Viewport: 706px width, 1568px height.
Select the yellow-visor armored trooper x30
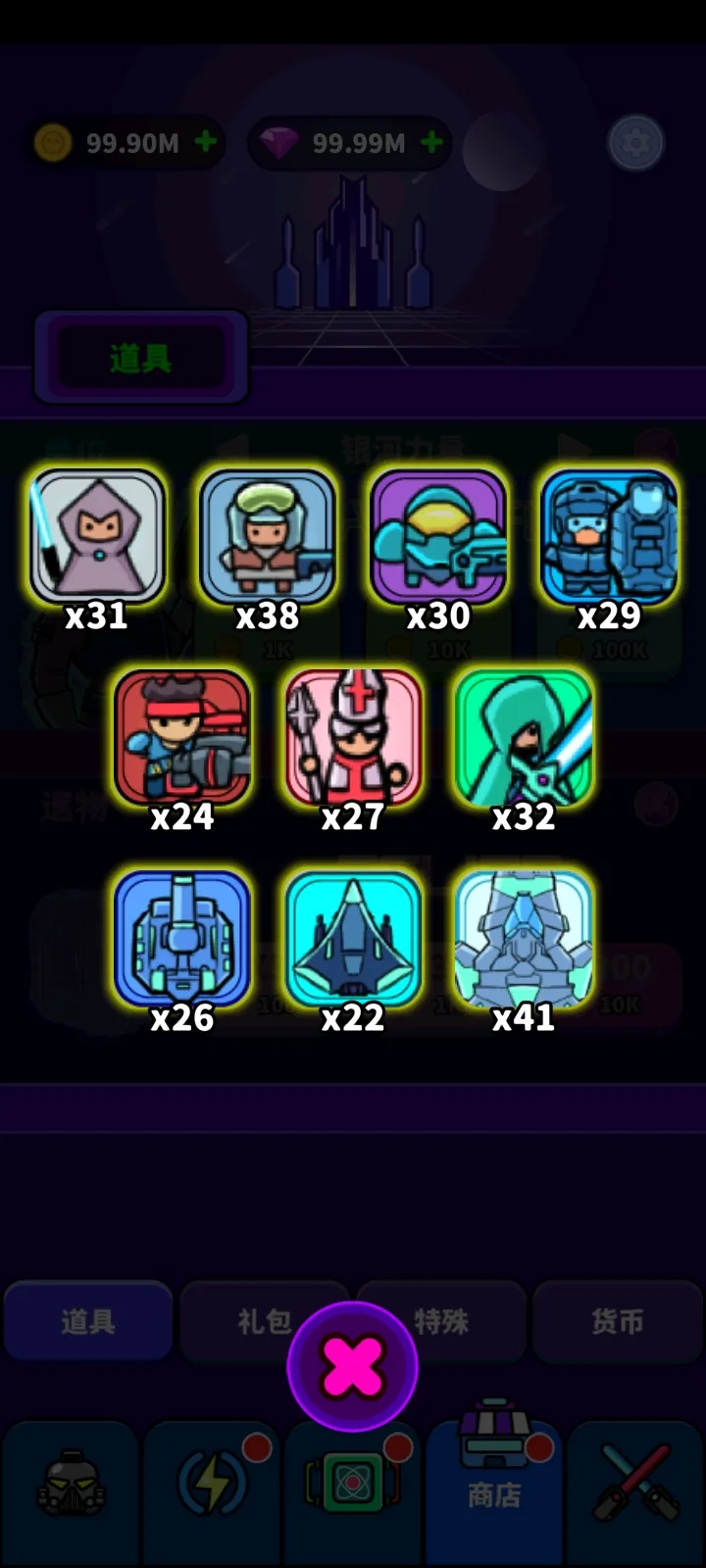click(438, 536)
